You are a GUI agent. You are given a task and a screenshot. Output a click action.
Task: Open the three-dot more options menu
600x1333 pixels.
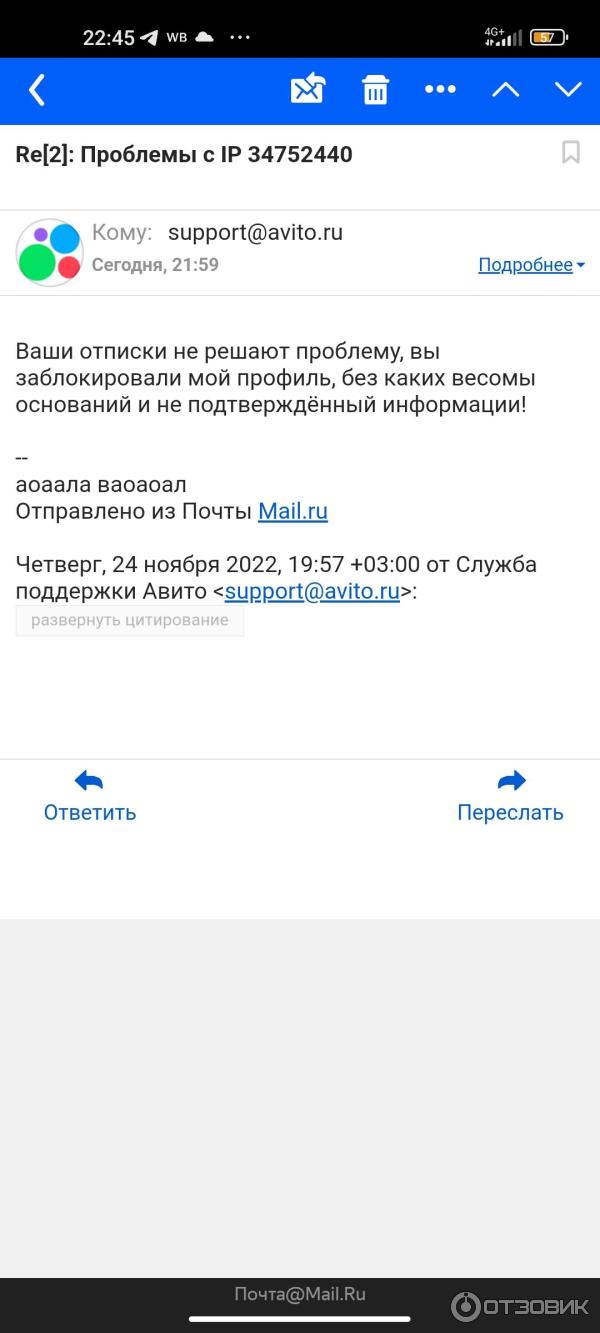click(440, 90)
